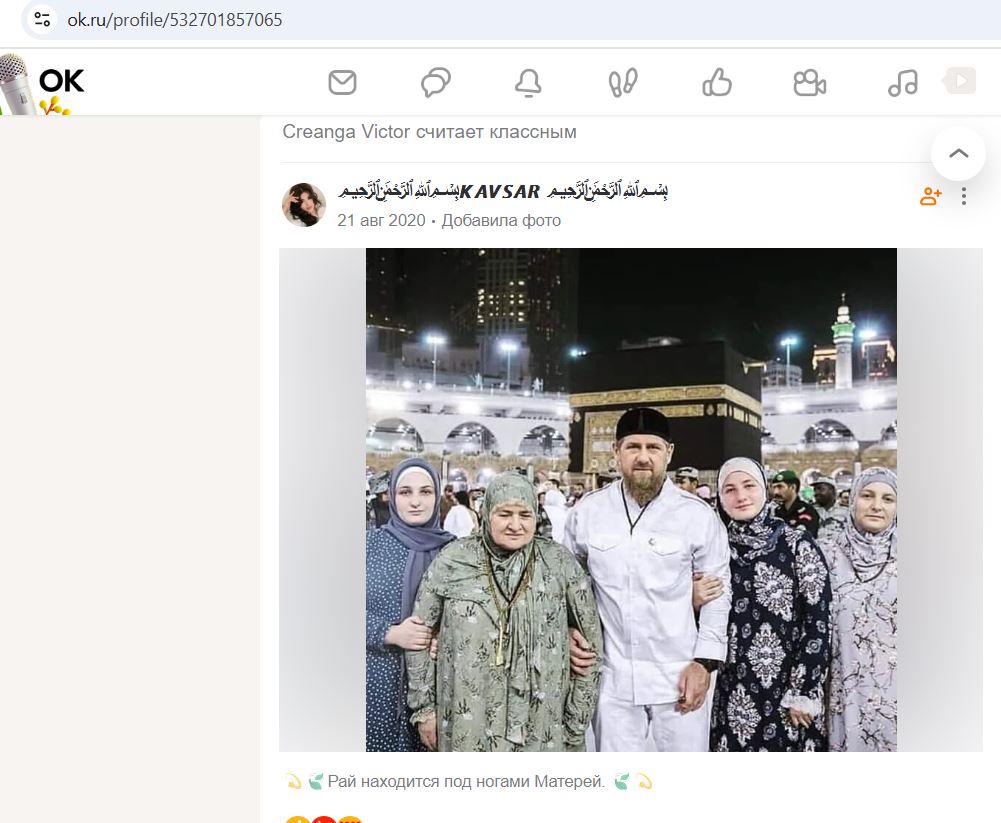This screenshot has width=1001, height=823.
Task: Open the site info icon in address bar
Action: [42, 19]
